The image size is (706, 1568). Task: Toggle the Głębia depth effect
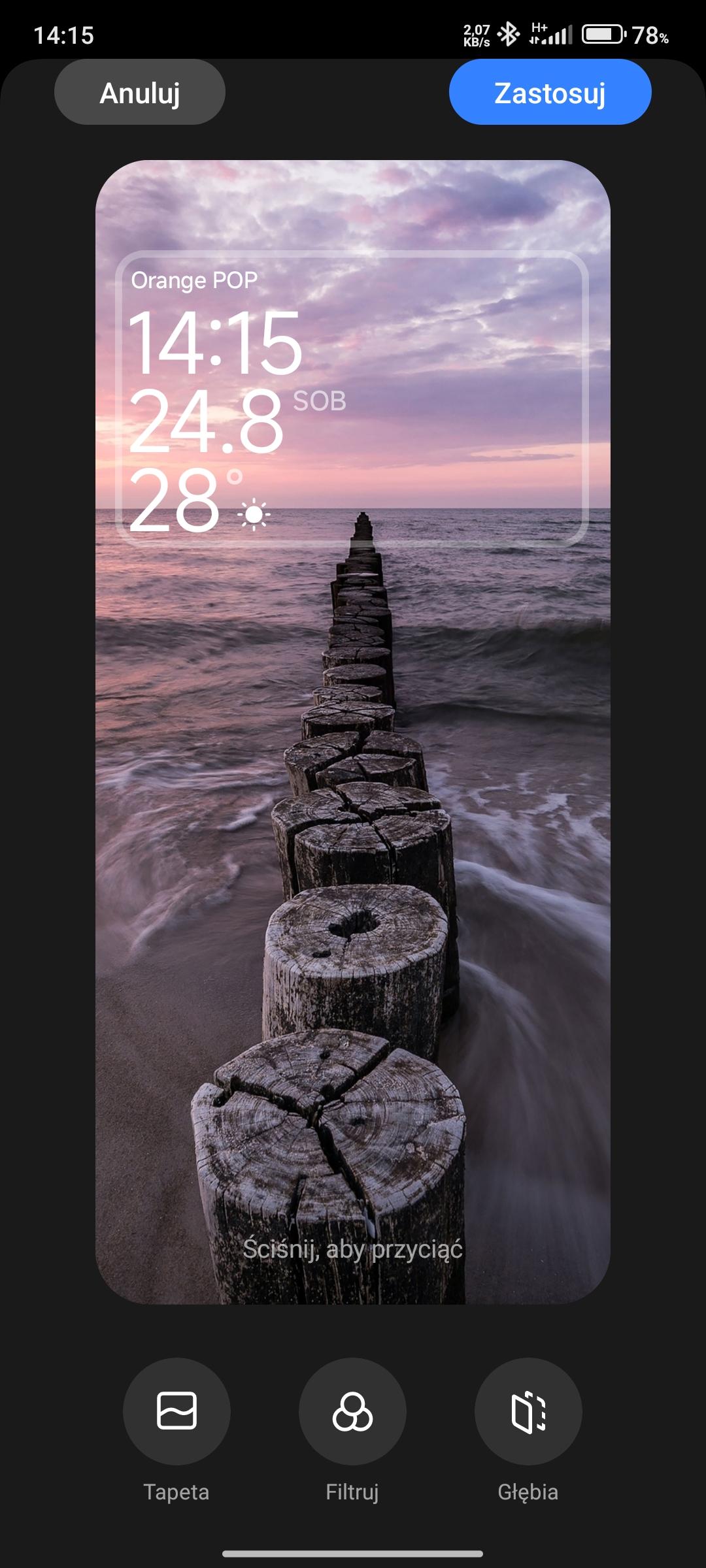click(528, 1411)
